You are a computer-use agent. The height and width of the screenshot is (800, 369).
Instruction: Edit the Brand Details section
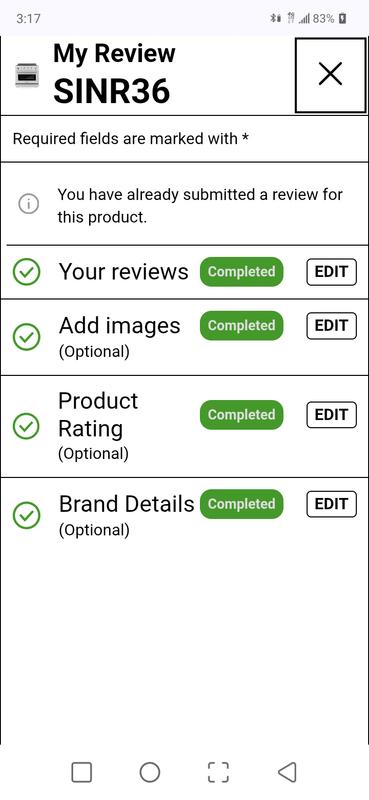pyautogui.click(x=331, y=504)
